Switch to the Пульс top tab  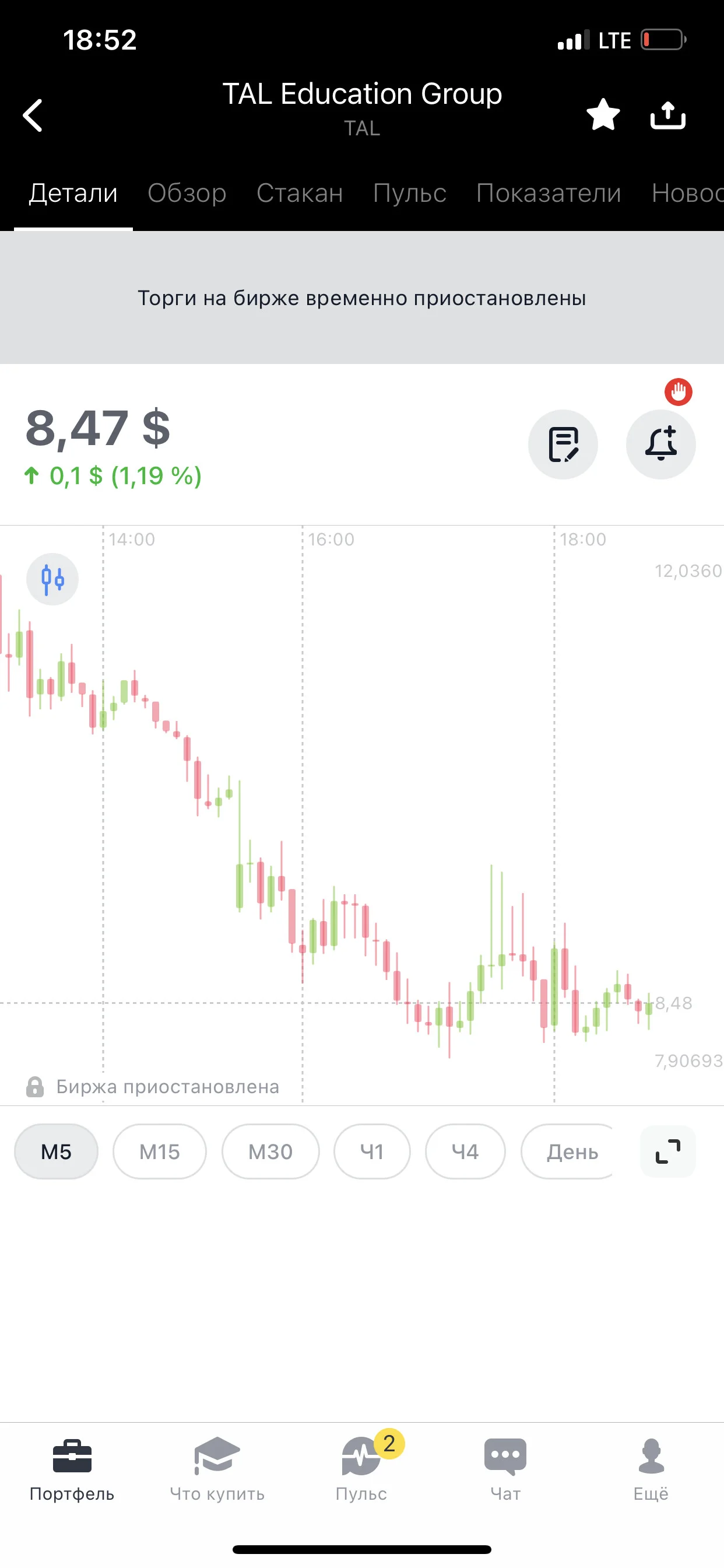[409, 193]
